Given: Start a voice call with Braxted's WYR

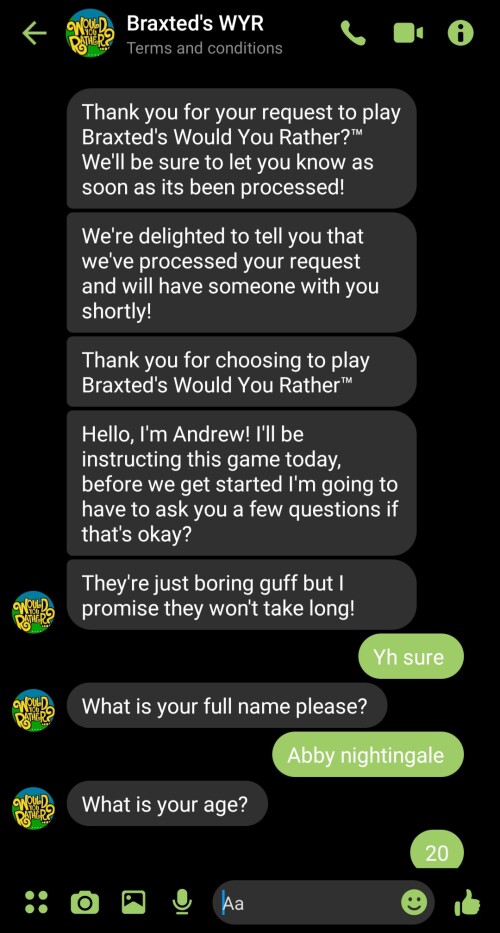Looking at the screenshot, I should click(x=353, y=33).
